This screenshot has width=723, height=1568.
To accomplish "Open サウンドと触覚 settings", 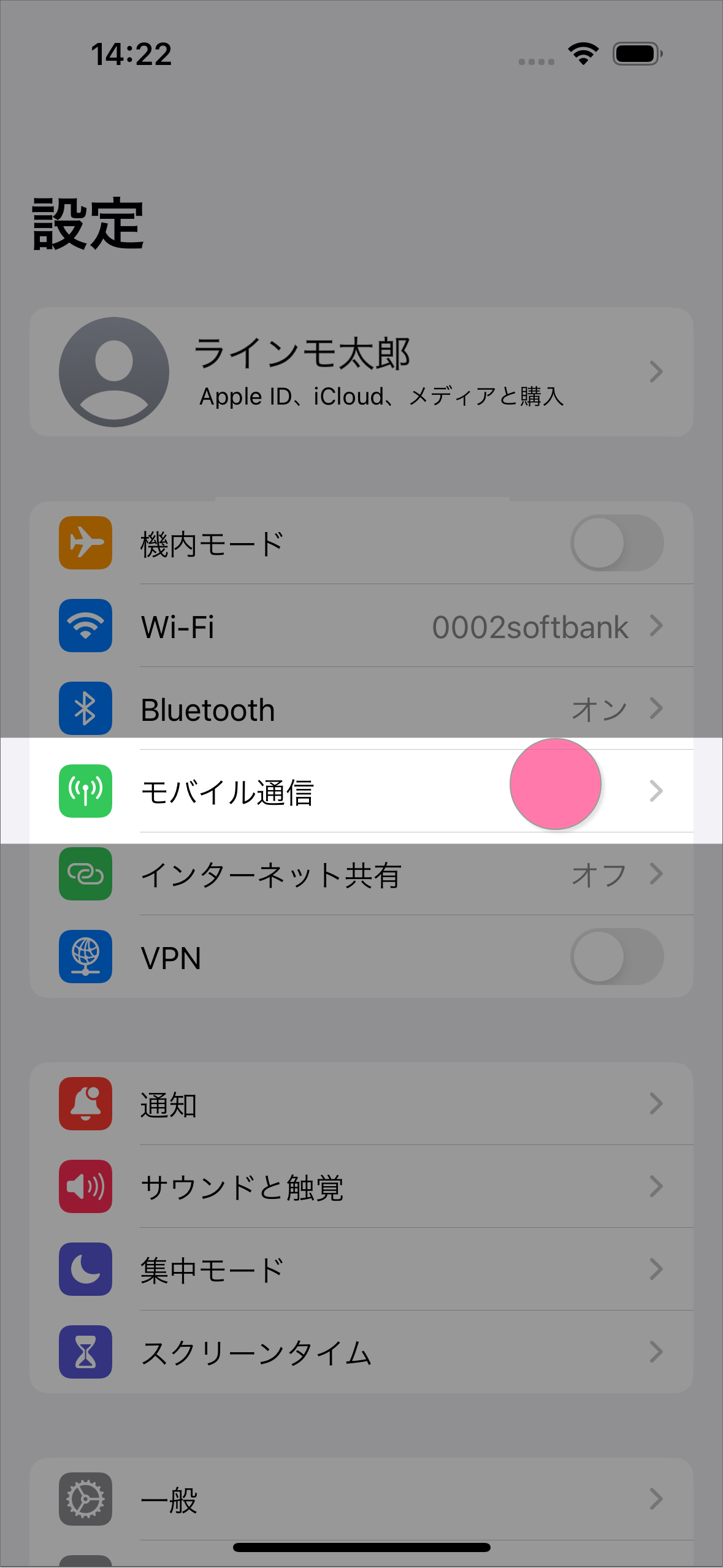I will (361, 1187).
